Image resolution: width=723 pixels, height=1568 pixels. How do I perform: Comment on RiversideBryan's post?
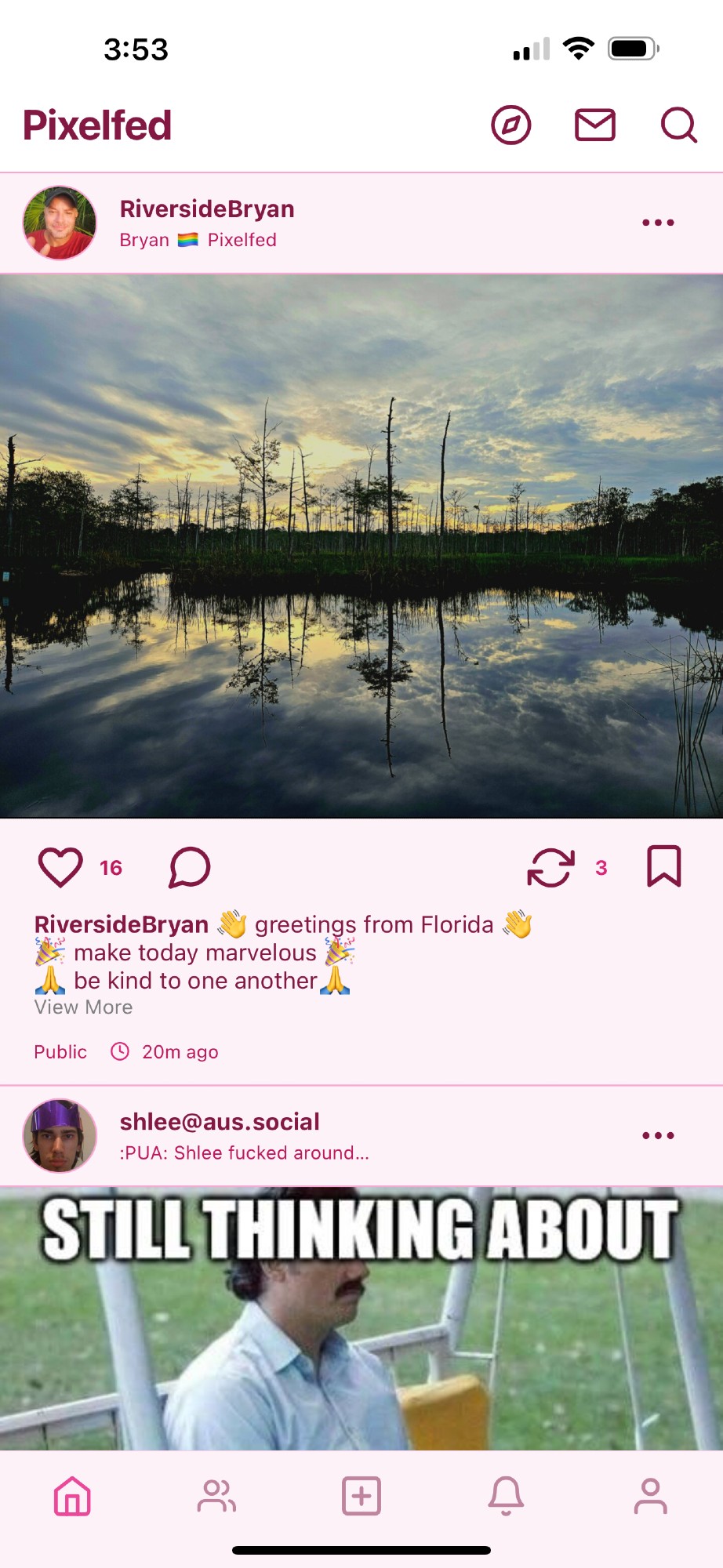coord(190,867)
